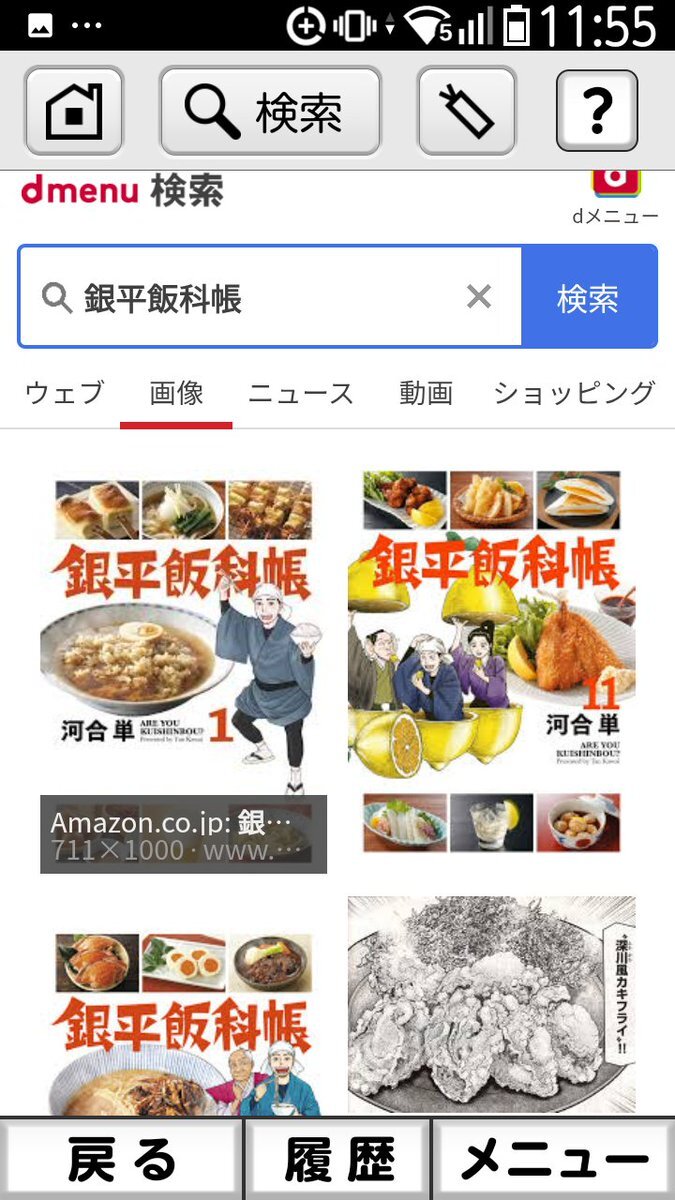Open the help question mark button
This screenshot has width=675, height=1200.
(597, 111)
